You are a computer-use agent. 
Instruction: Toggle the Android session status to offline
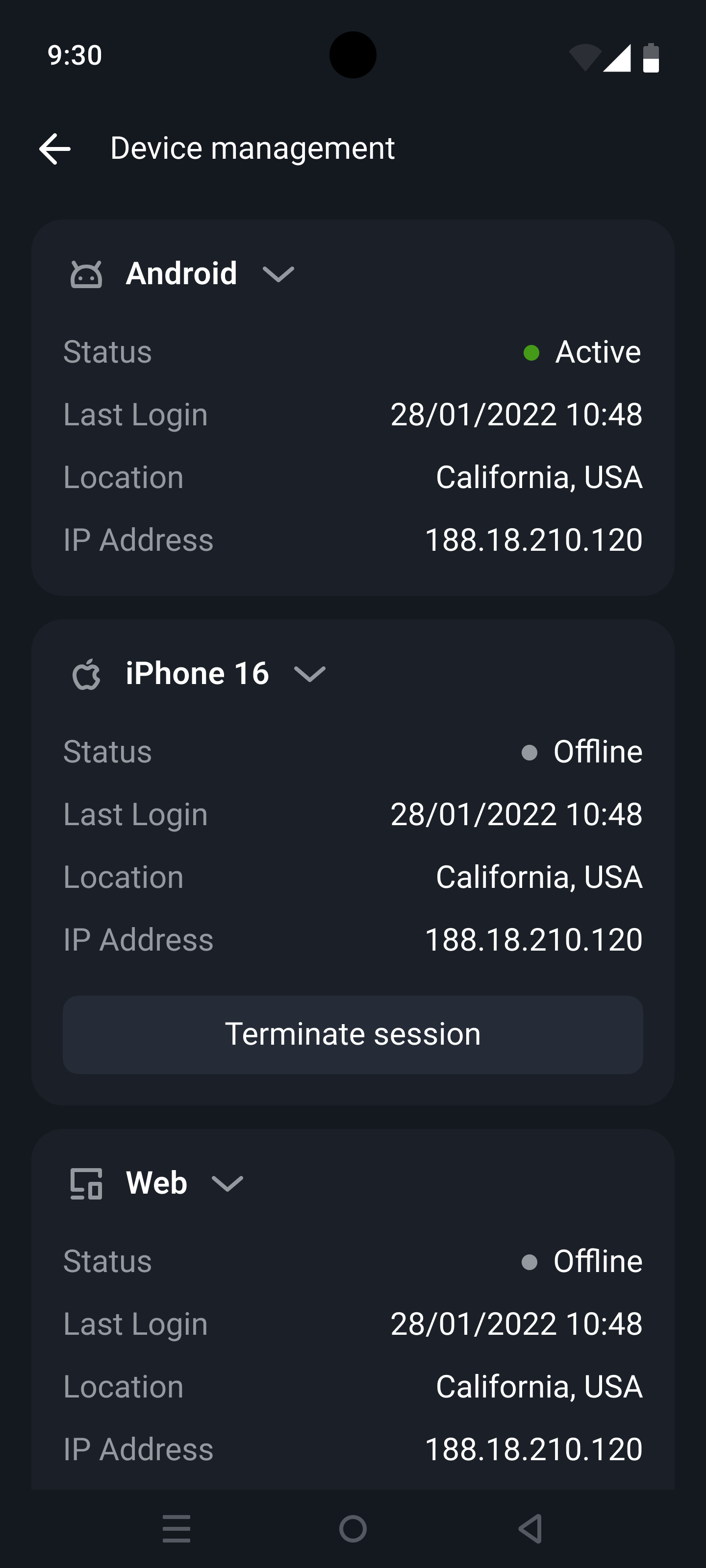[x=531, y=351]
